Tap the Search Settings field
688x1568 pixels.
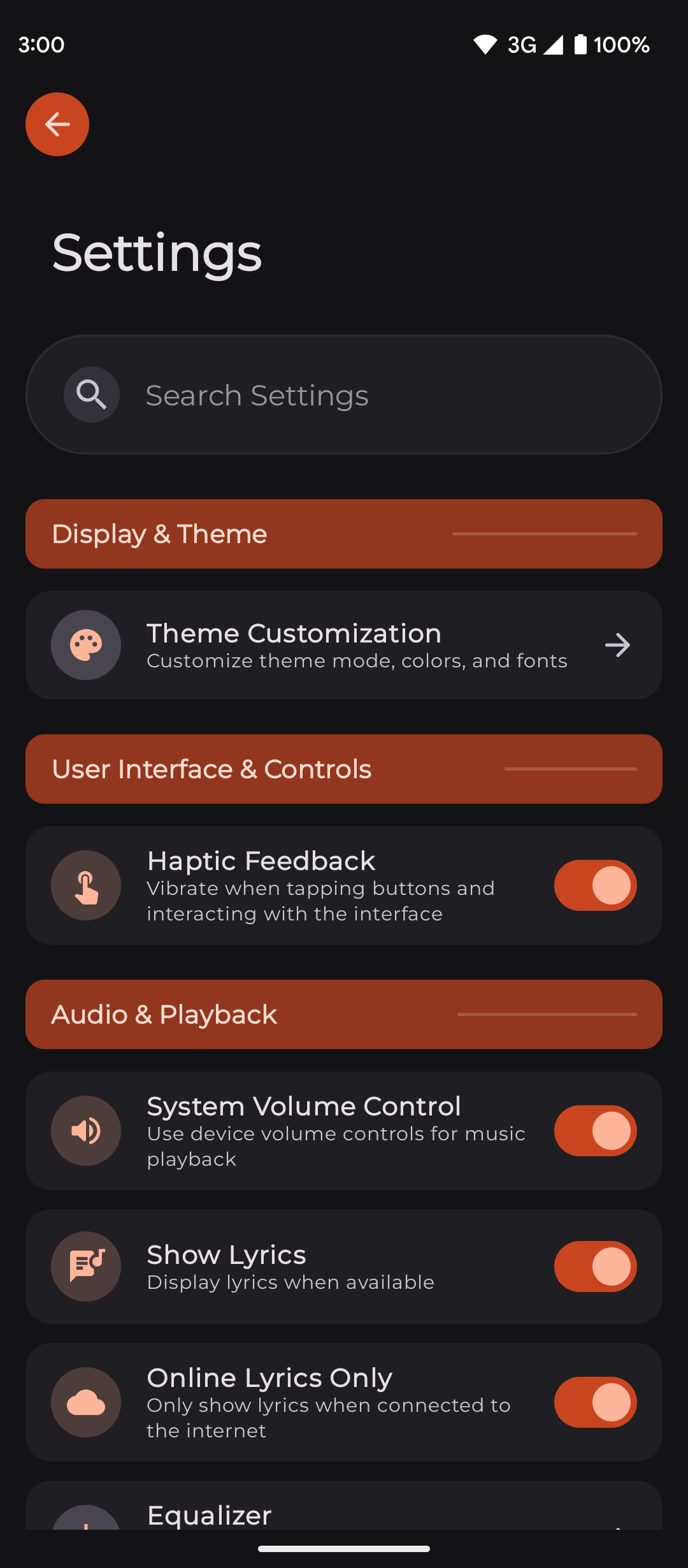(x=344, y=395)
